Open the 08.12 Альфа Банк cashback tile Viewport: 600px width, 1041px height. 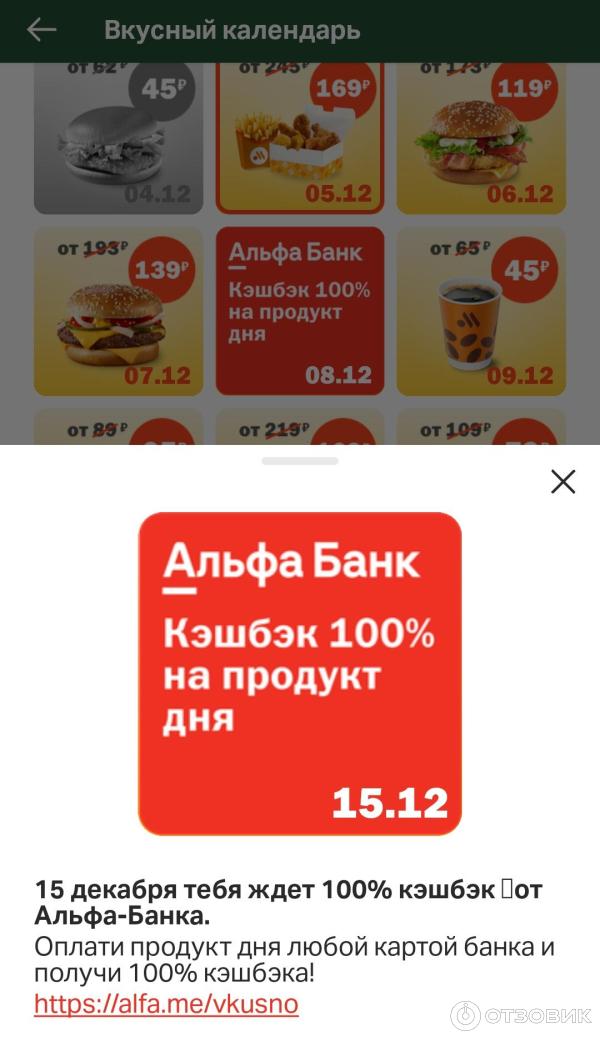tap(300, 311)
